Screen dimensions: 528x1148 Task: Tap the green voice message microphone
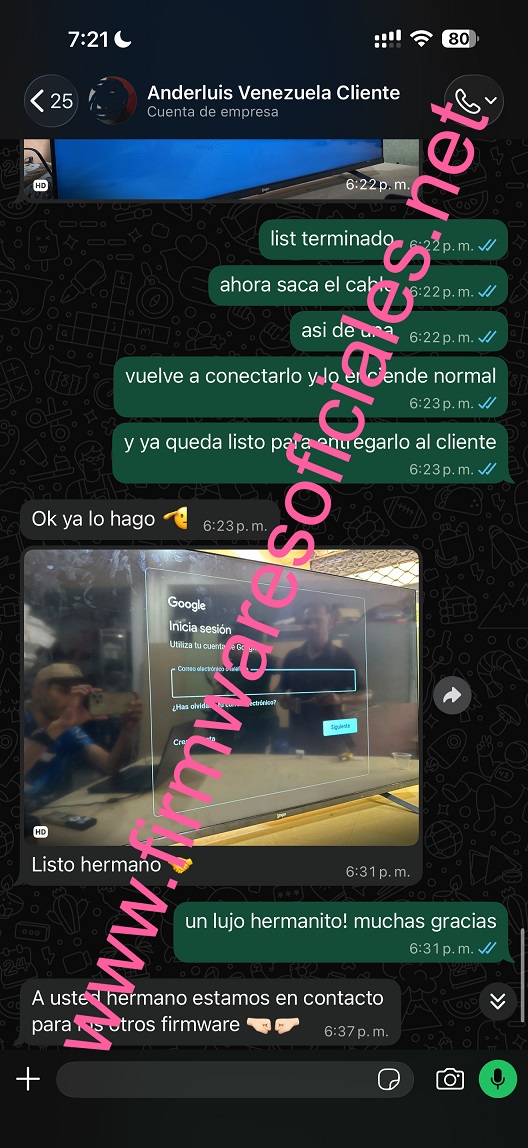498,1079
